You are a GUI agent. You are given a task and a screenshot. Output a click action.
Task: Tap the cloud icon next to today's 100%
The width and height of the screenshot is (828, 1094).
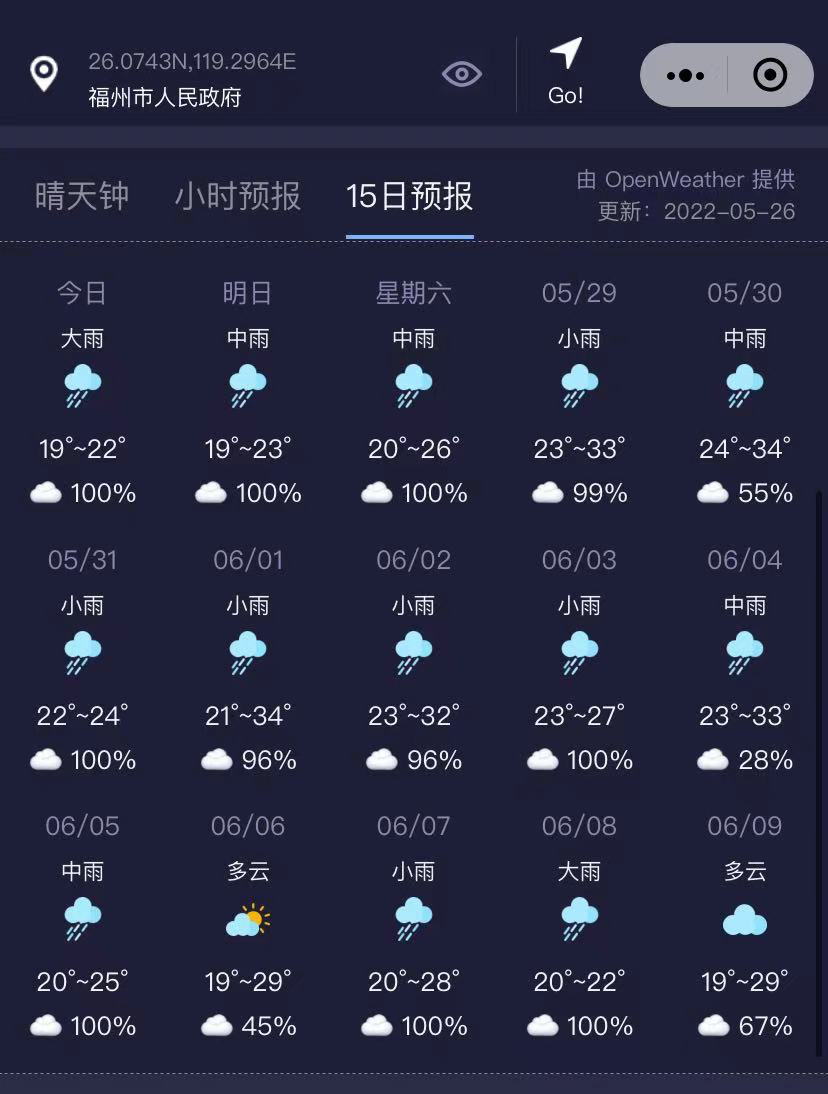[x=46, y=492]
